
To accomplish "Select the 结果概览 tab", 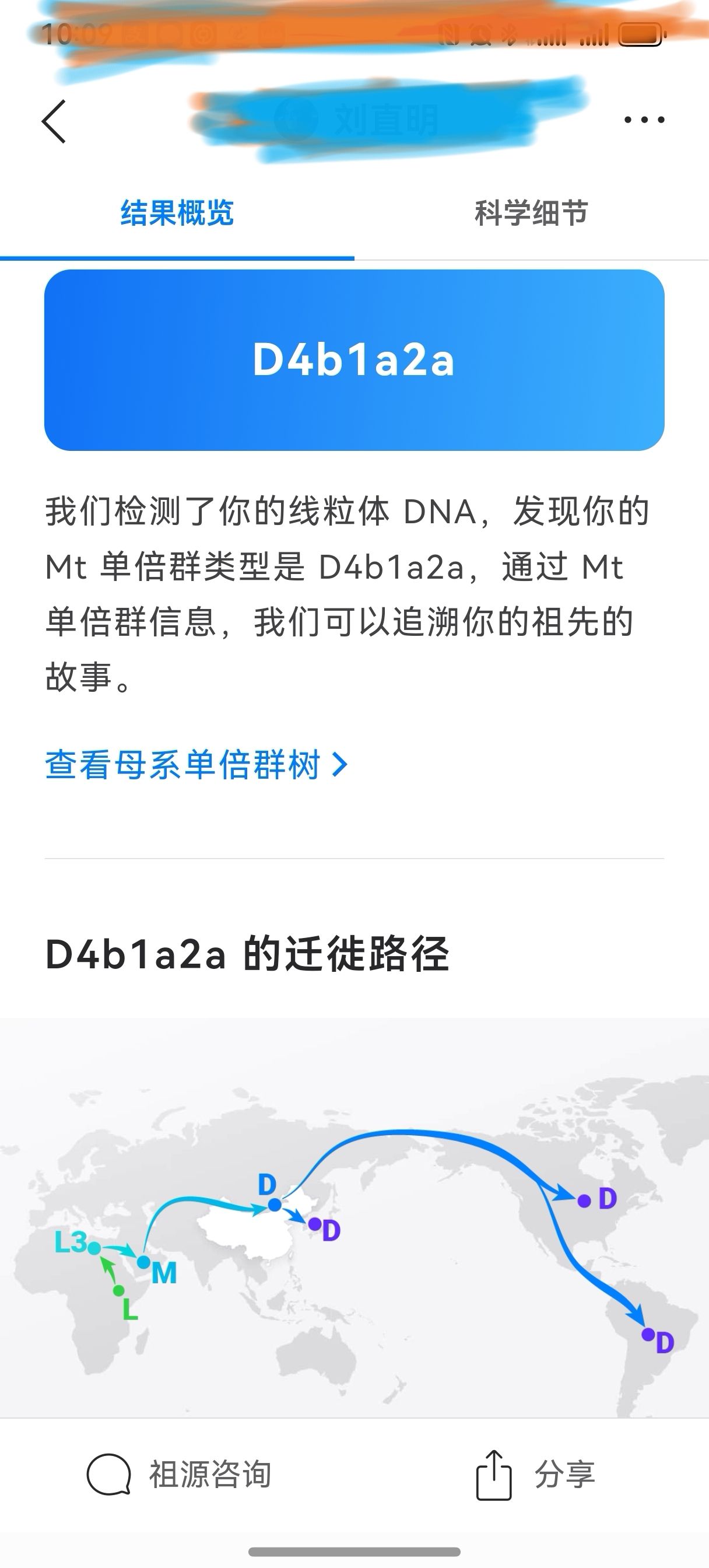I will point(177,213).
